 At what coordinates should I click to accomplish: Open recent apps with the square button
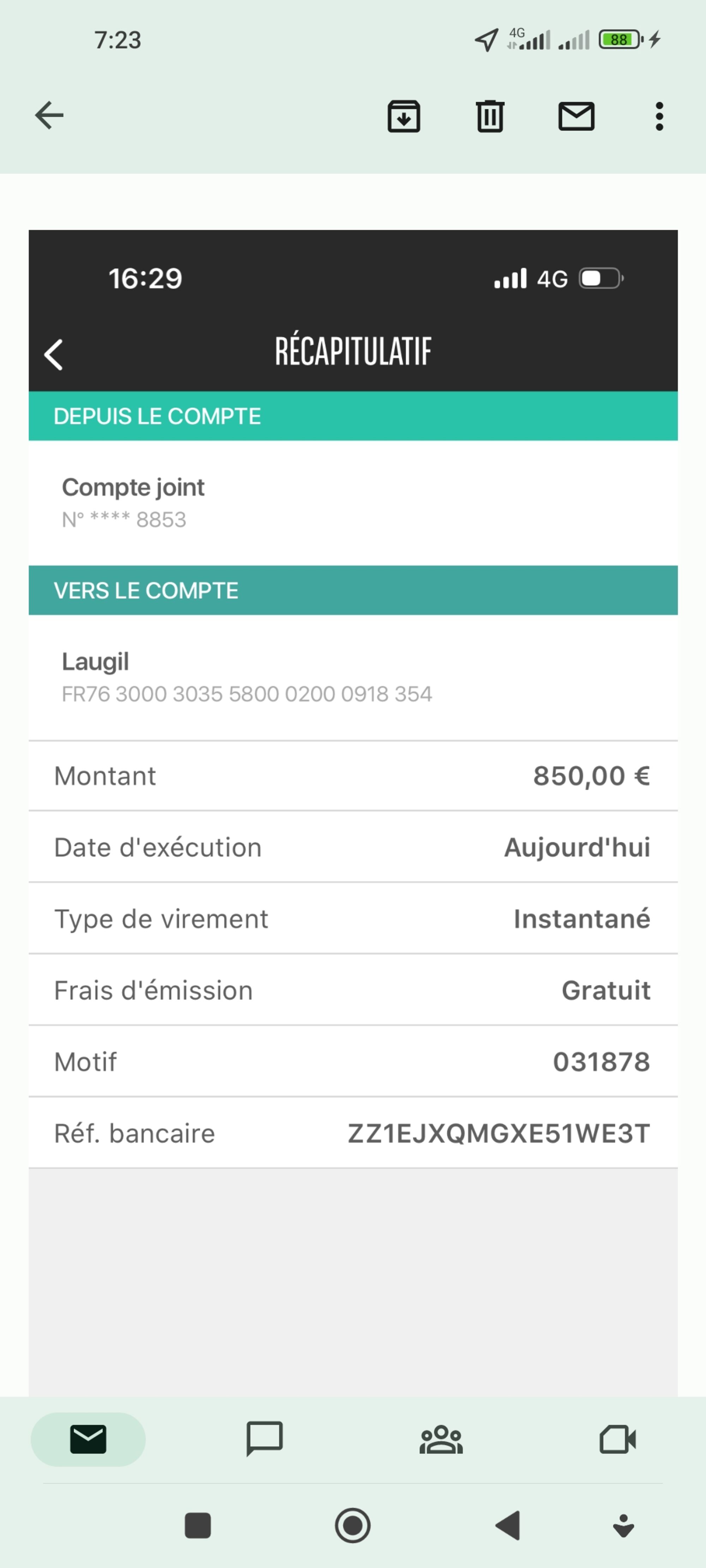point(198,1525)
